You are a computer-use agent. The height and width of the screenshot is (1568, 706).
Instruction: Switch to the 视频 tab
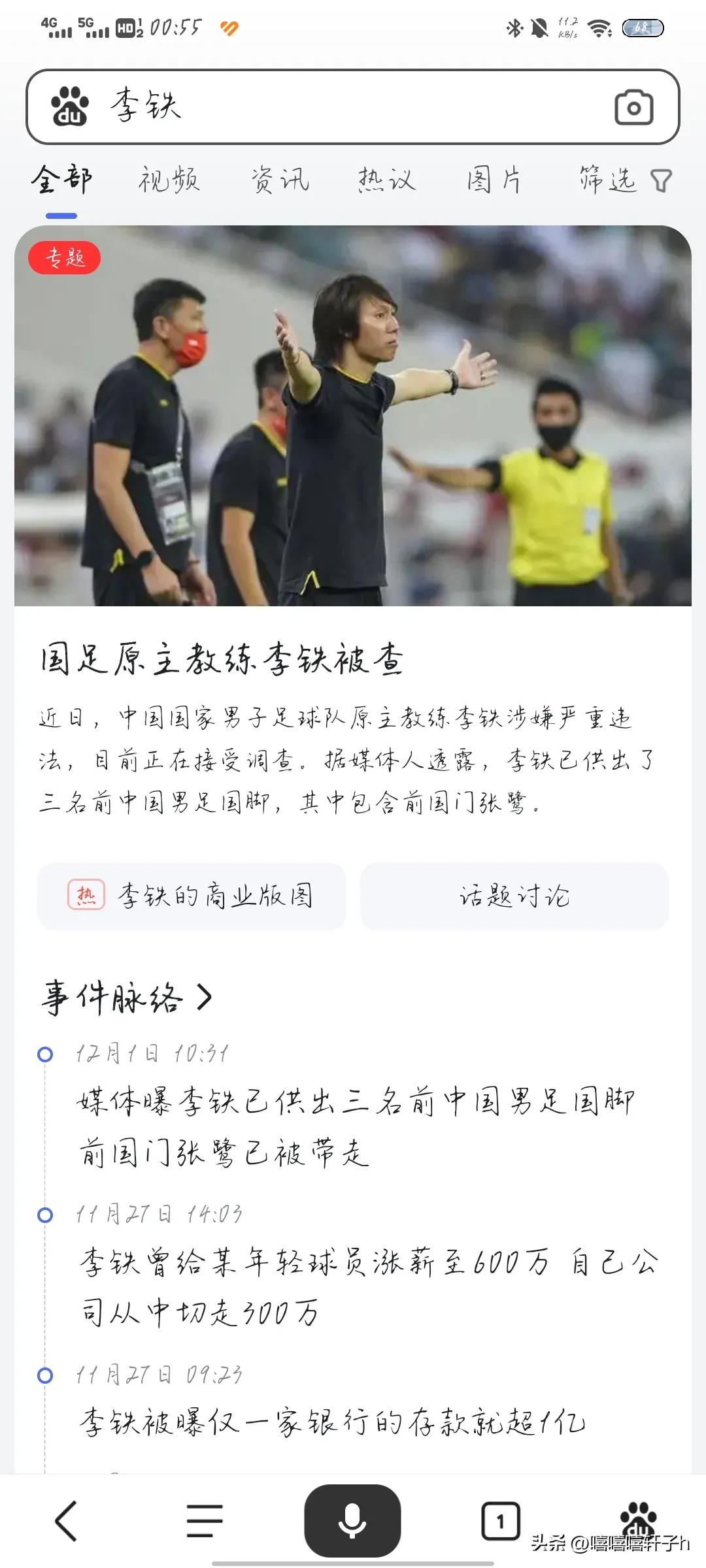[x=168, y=181]
